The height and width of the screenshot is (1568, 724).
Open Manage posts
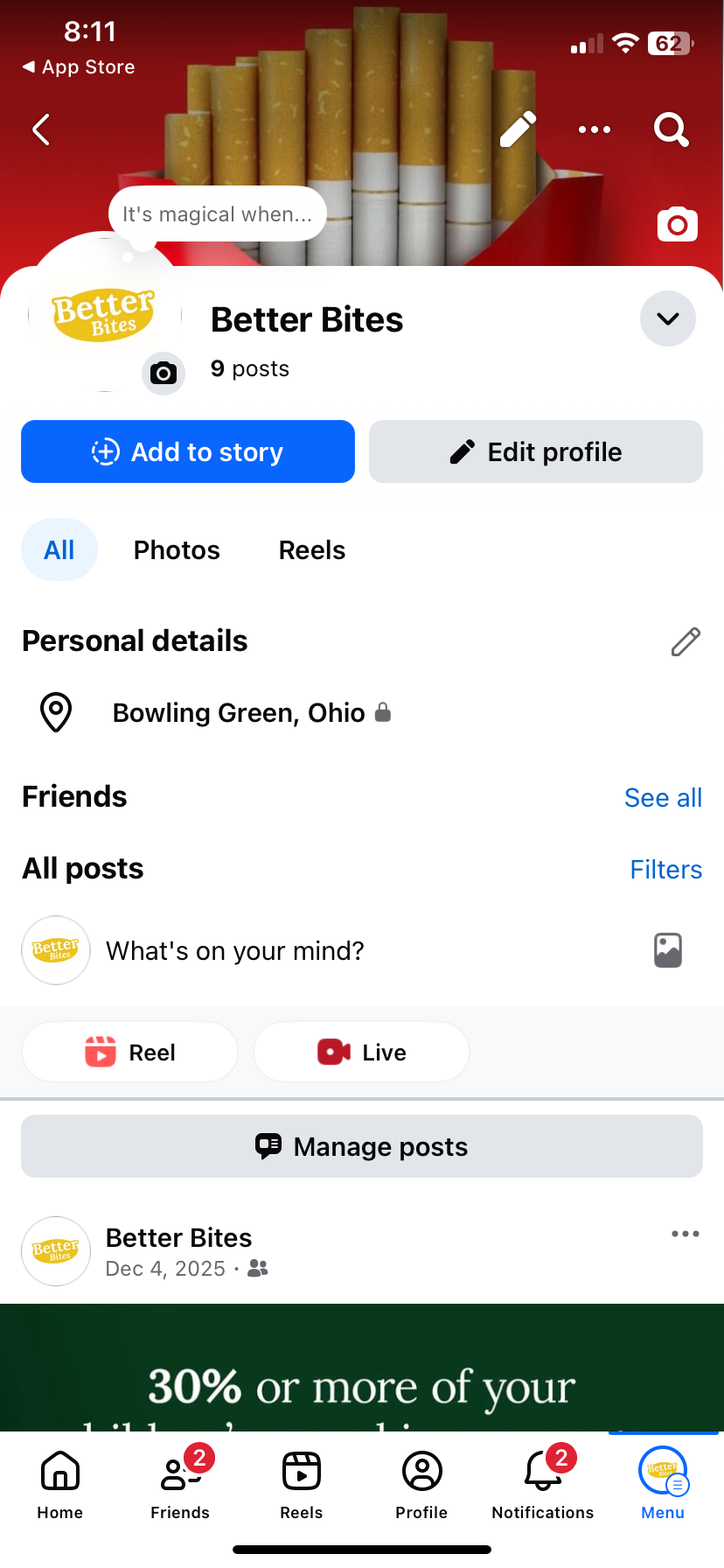[x=362, y=1146]
